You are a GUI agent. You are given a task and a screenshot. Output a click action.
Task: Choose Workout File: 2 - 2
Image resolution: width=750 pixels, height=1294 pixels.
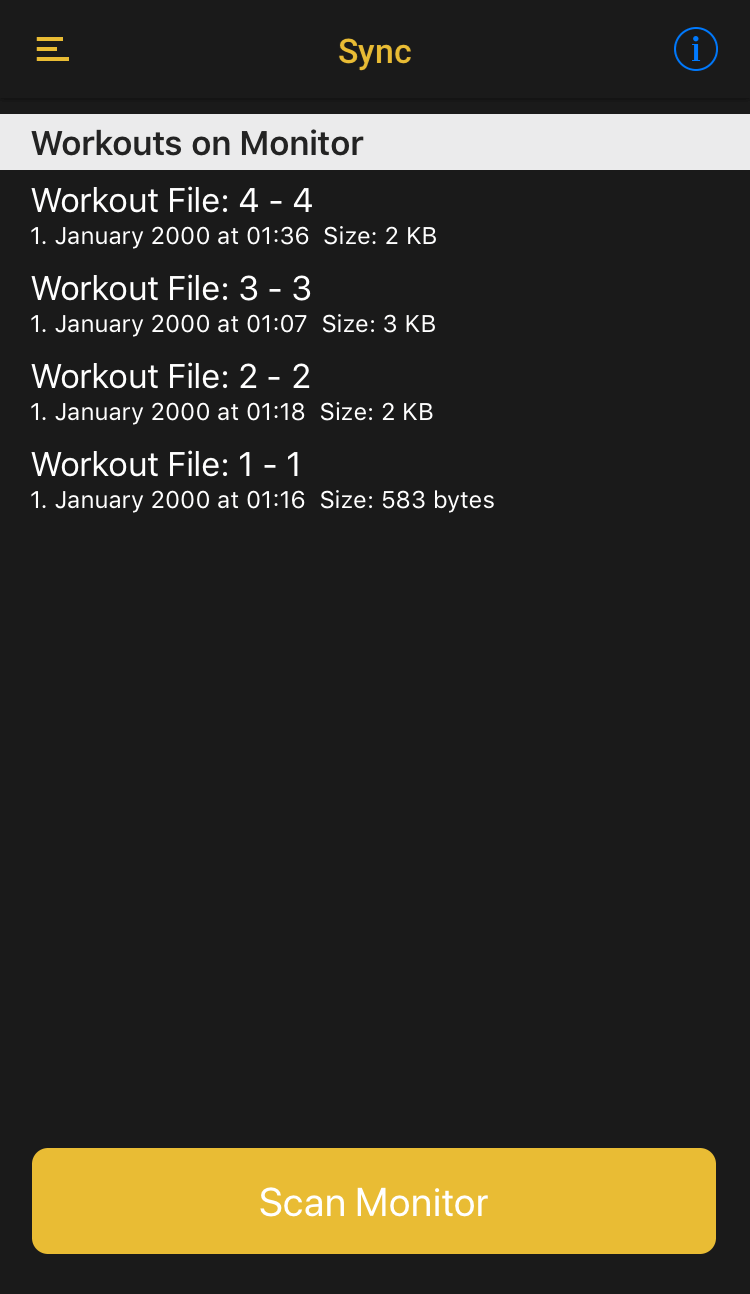pos(375,390)
